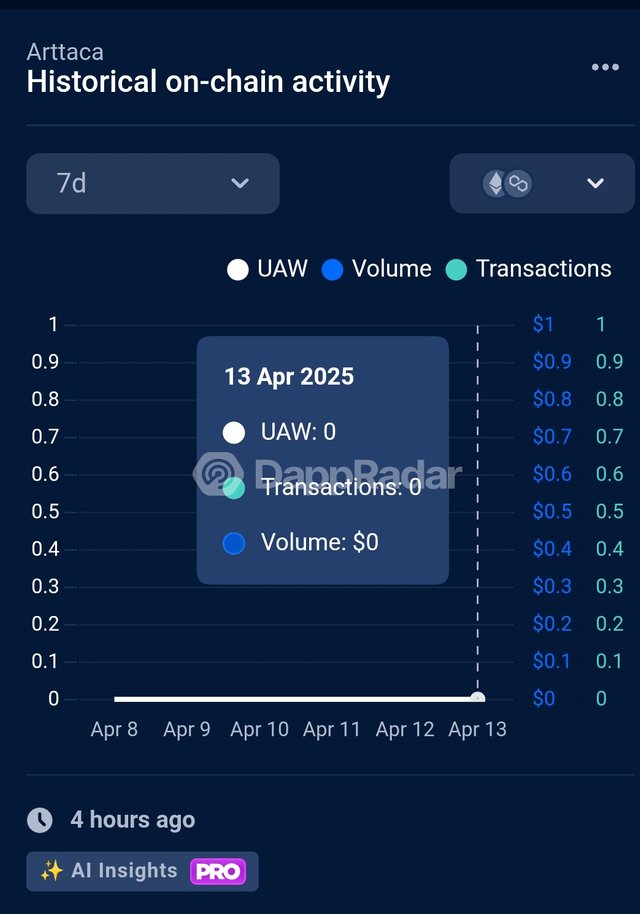This screenshot has width=640, height=914.
Task: Open the blockchain network selector dropdown
Action: coord(542,183)
